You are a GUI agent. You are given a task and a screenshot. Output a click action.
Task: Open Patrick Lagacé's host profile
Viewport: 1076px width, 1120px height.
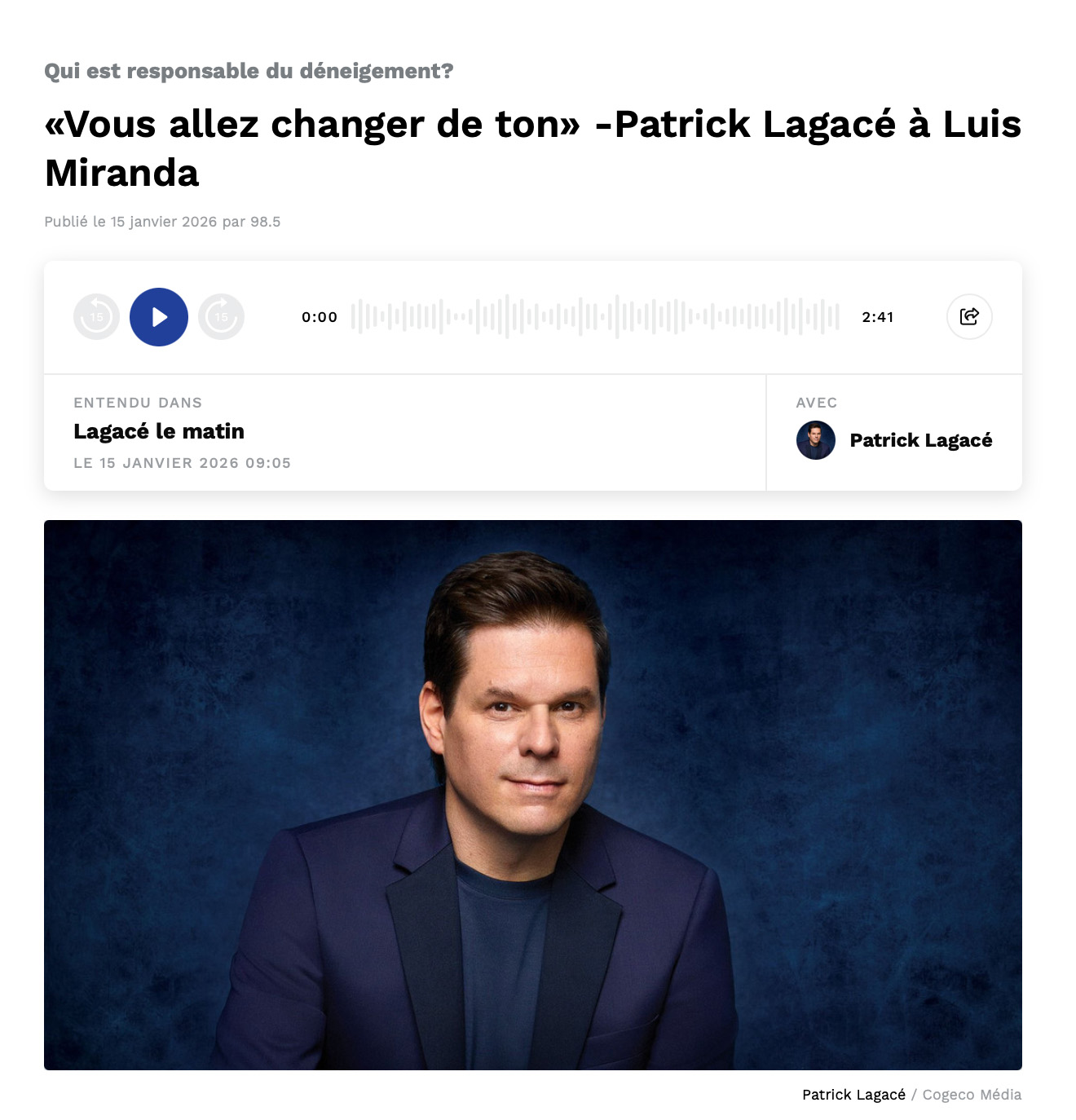tap(920, 440)
